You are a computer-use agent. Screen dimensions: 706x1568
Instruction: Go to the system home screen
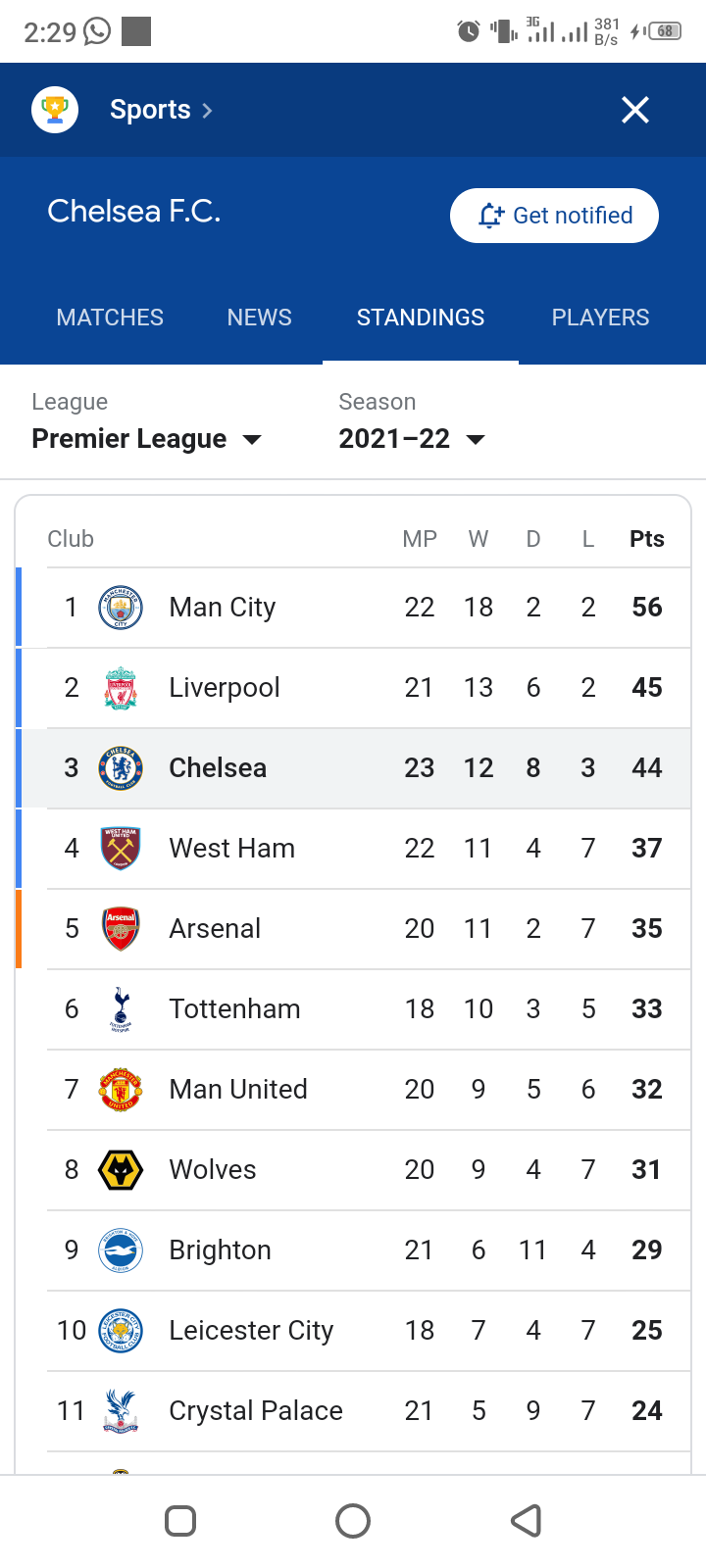coord(353,1521)
